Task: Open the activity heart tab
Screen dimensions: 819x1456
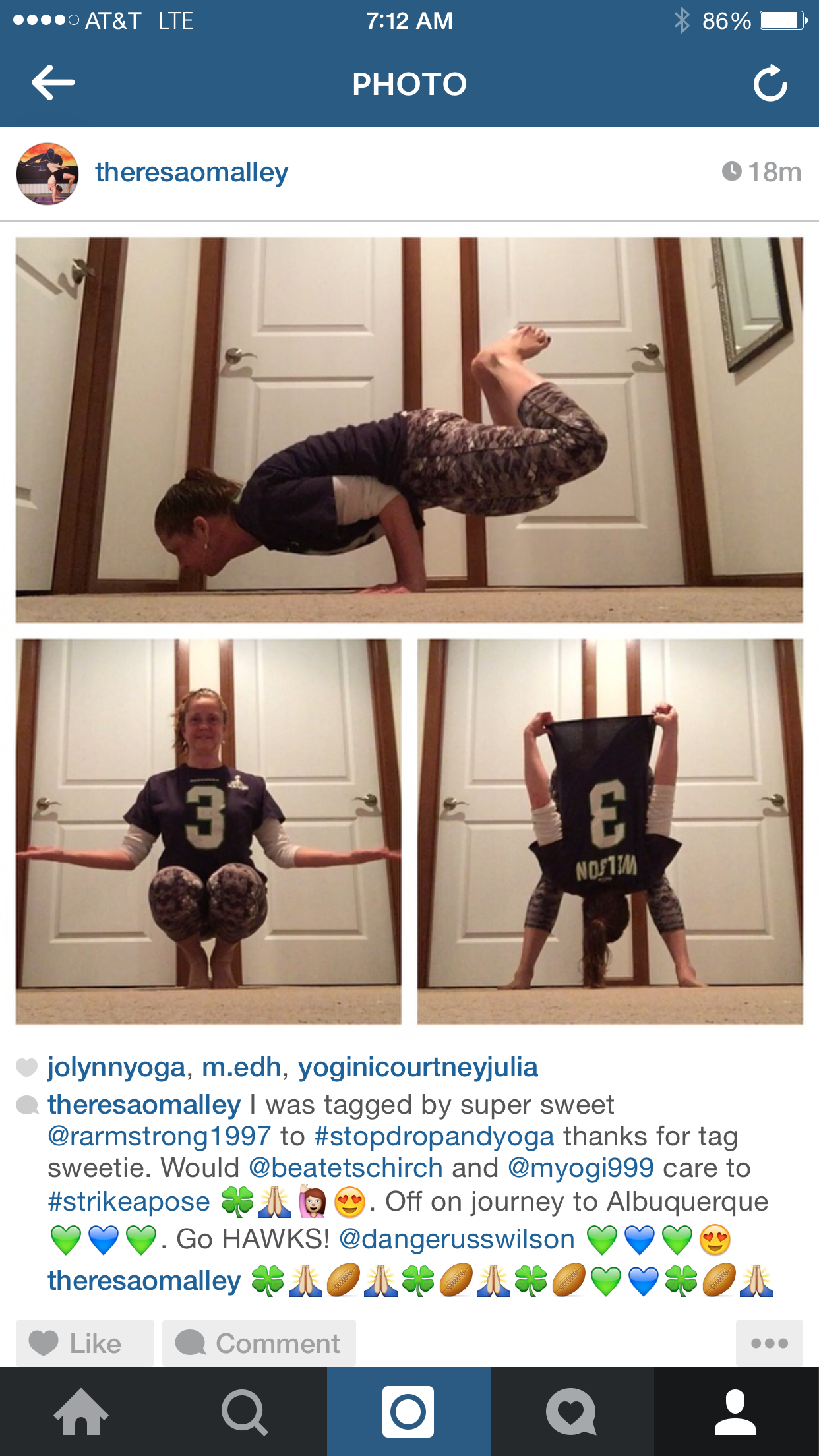Action: pos(571,1412)
